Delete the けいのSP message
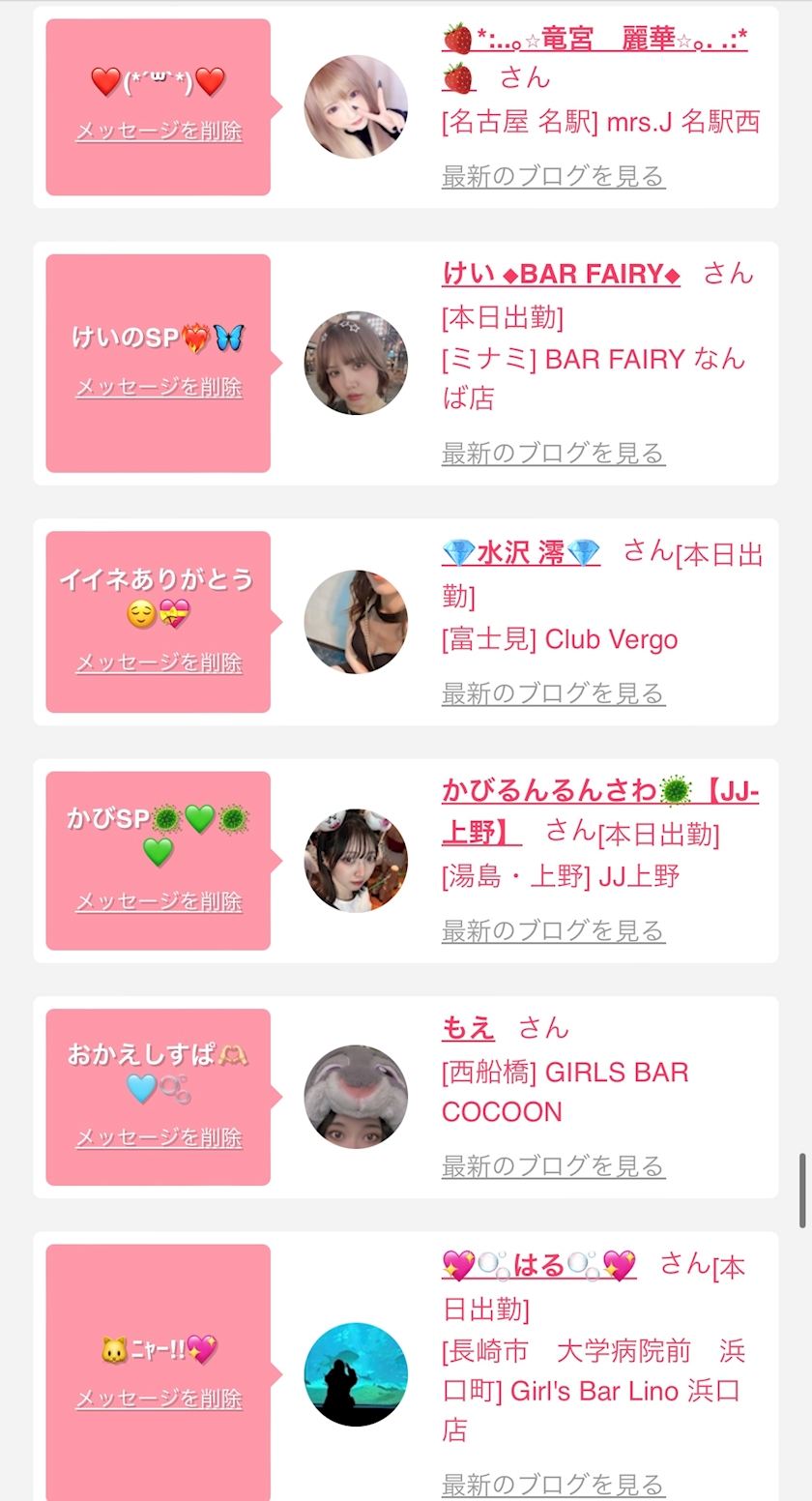 coord(159,387)
